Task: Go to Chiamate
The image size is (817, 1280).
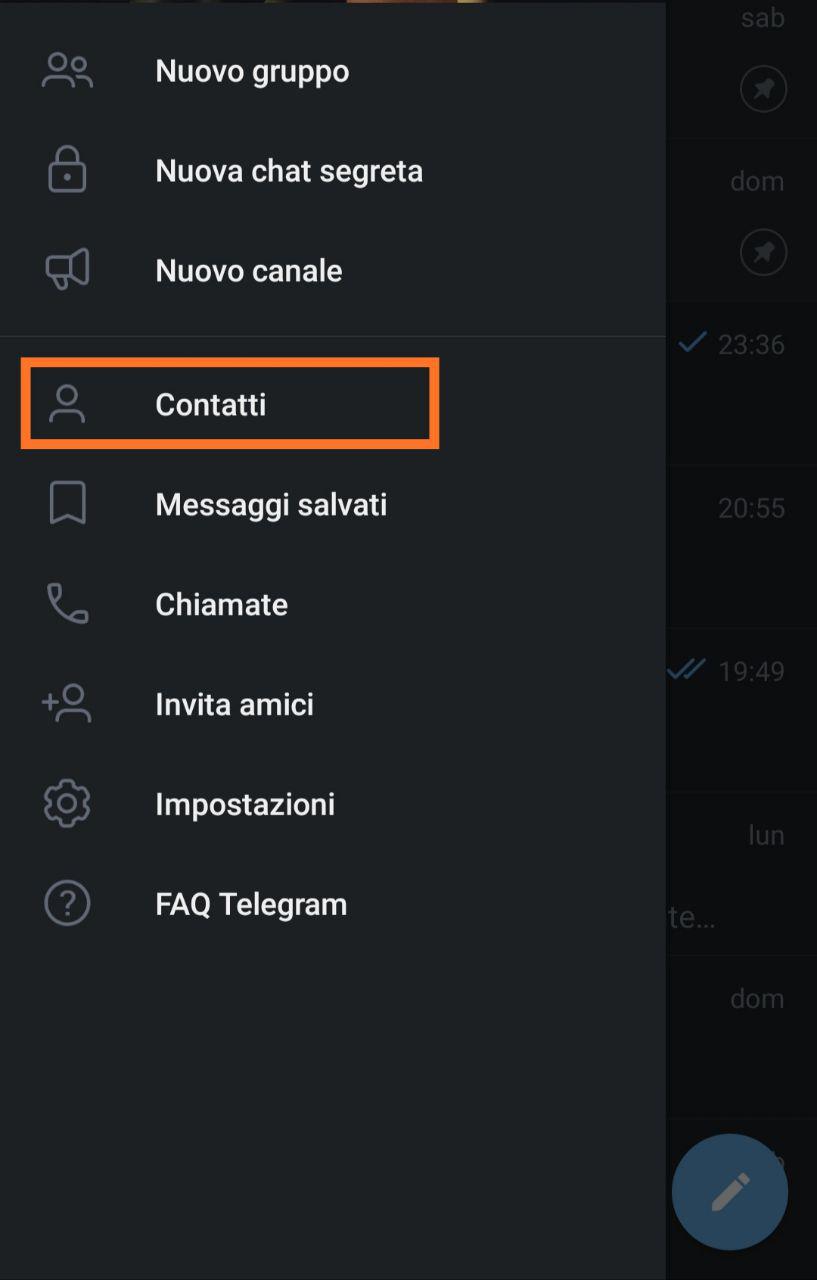Action: coord(221,605)
